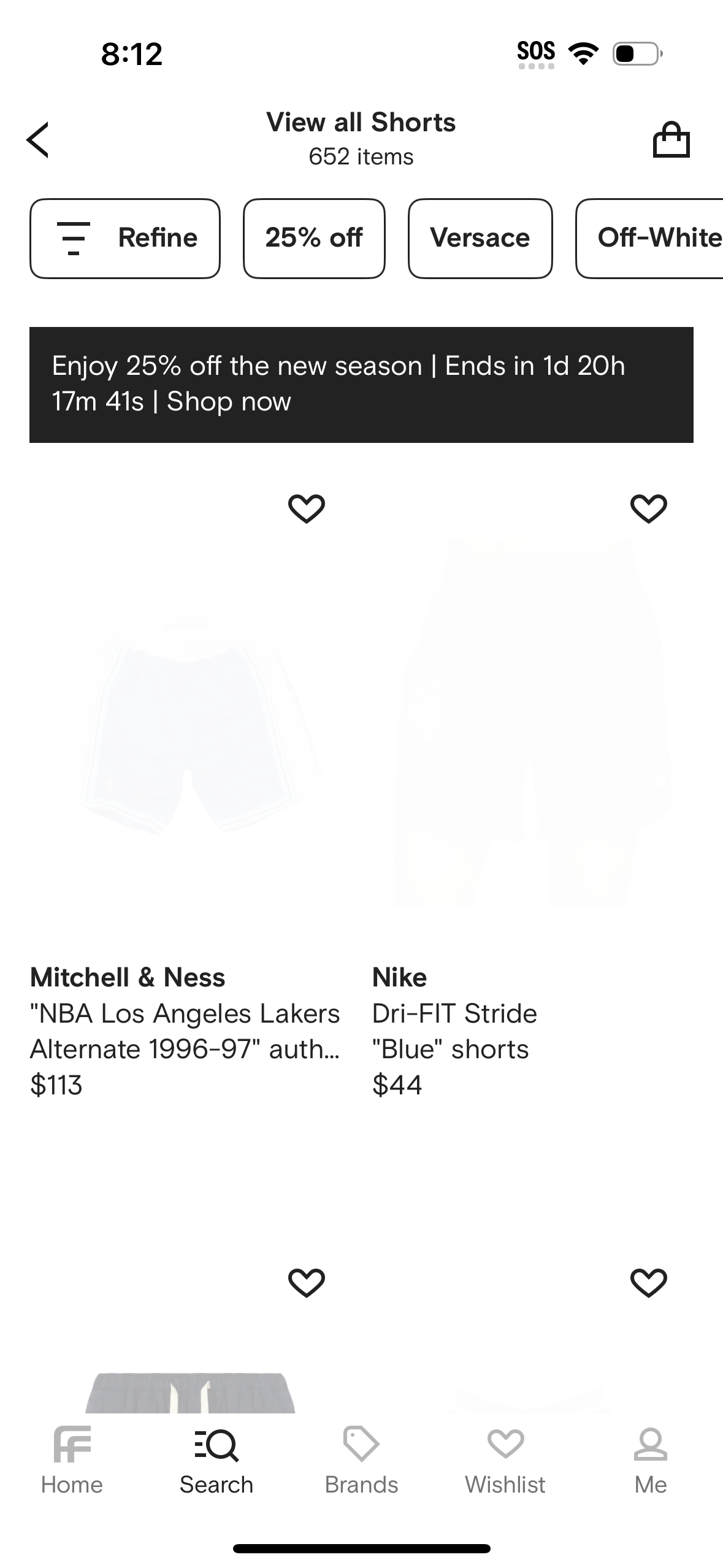Image resolution: width=723 pixels, height=1568 pixels.
Task: Toggle the 25% off filter chip
Action: click(x=314, y=238)
